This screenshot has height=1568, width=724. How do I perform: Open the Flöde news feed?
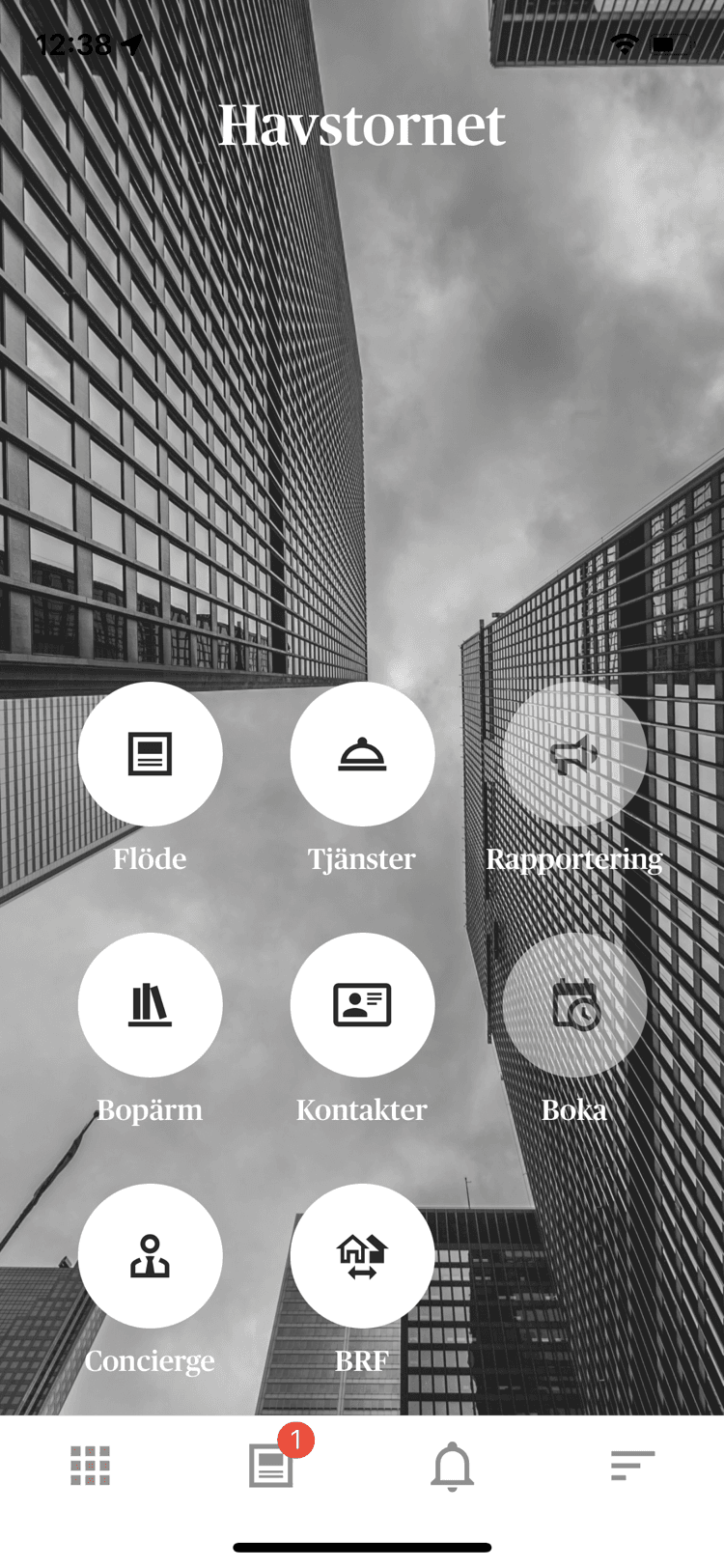pos(150,754)
